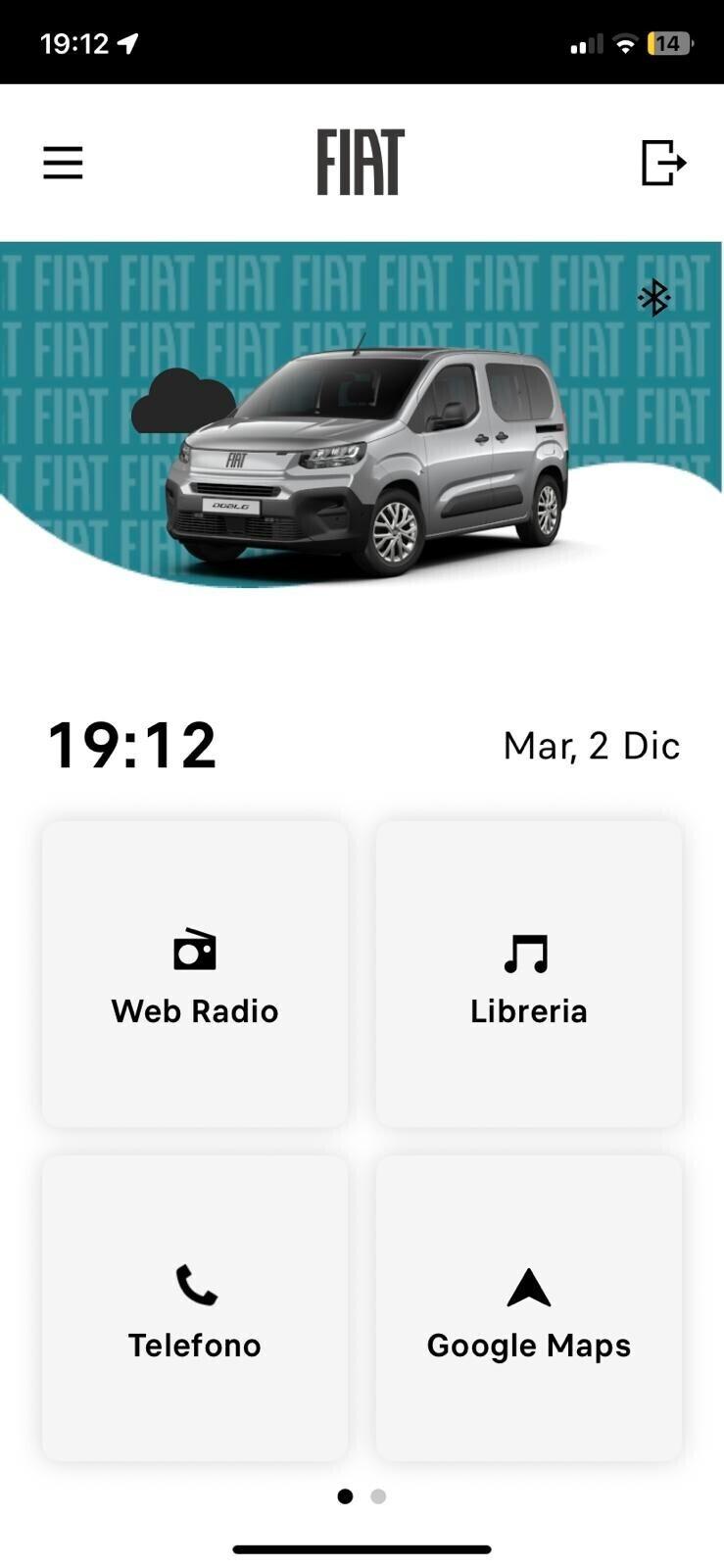Tap the radio icon inside Web Radio tile
The image size is (724, 1568).
[x=194, y=947]
